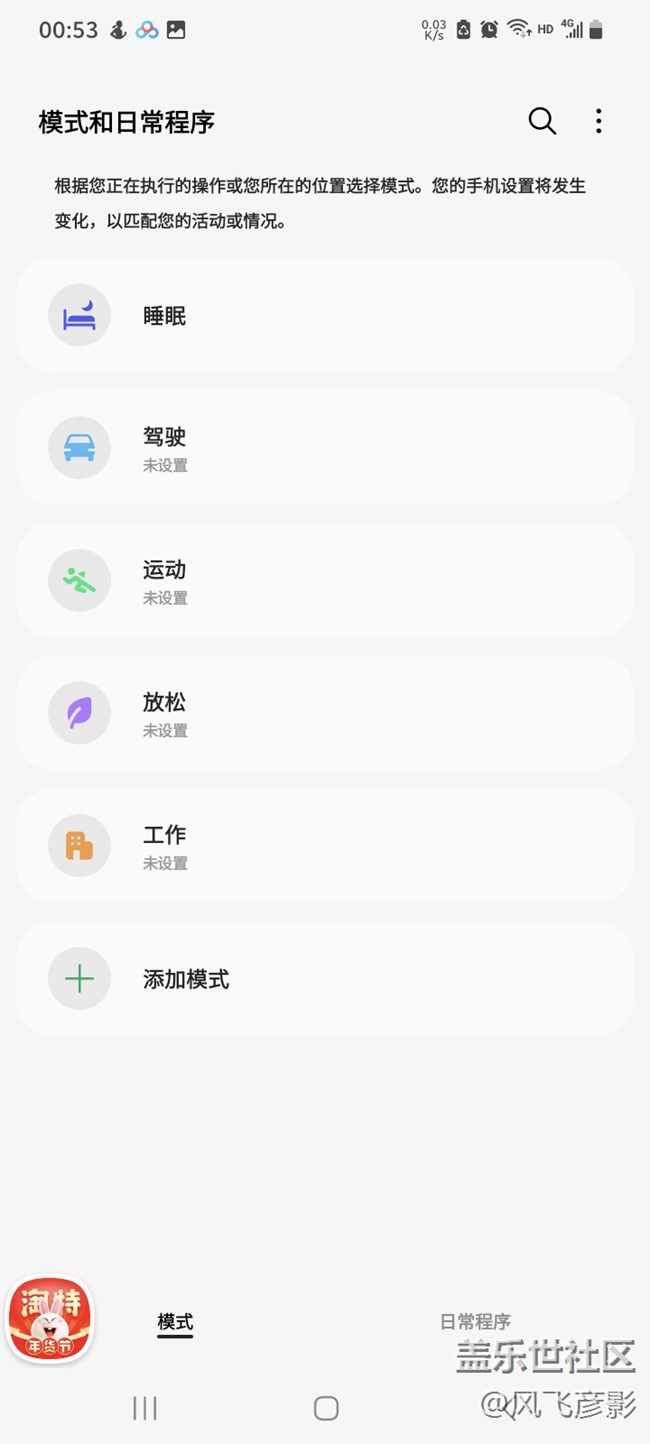This screenshot has width=650, height=1444.
Task: Open the search icon
Action: click(x=542, y=122)
